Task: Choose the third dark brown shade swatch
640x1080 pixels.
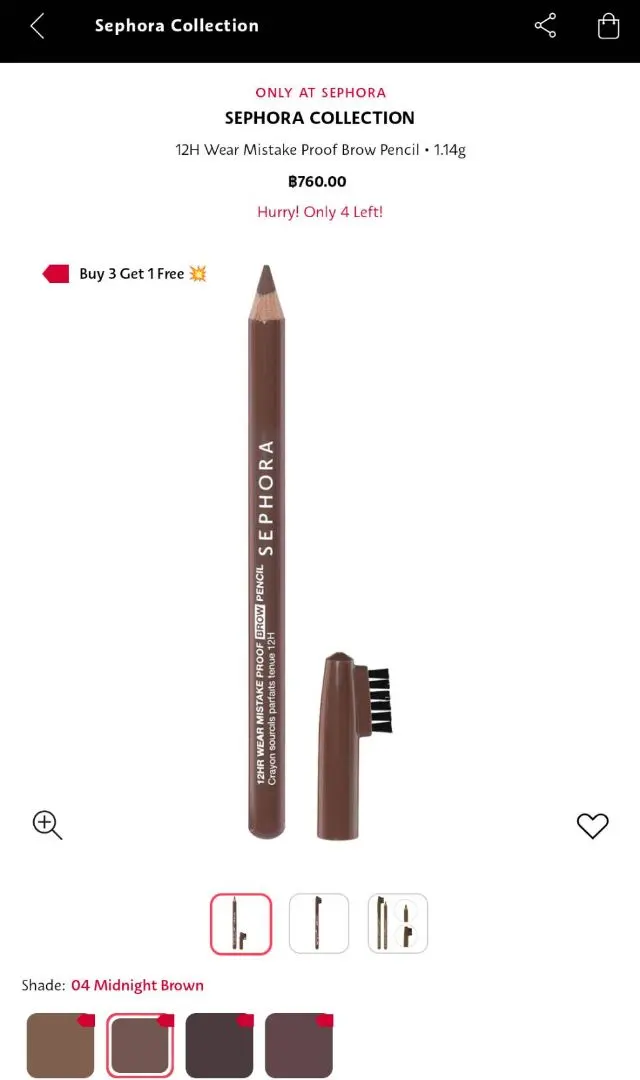Action: click(x=219, y=1045)
